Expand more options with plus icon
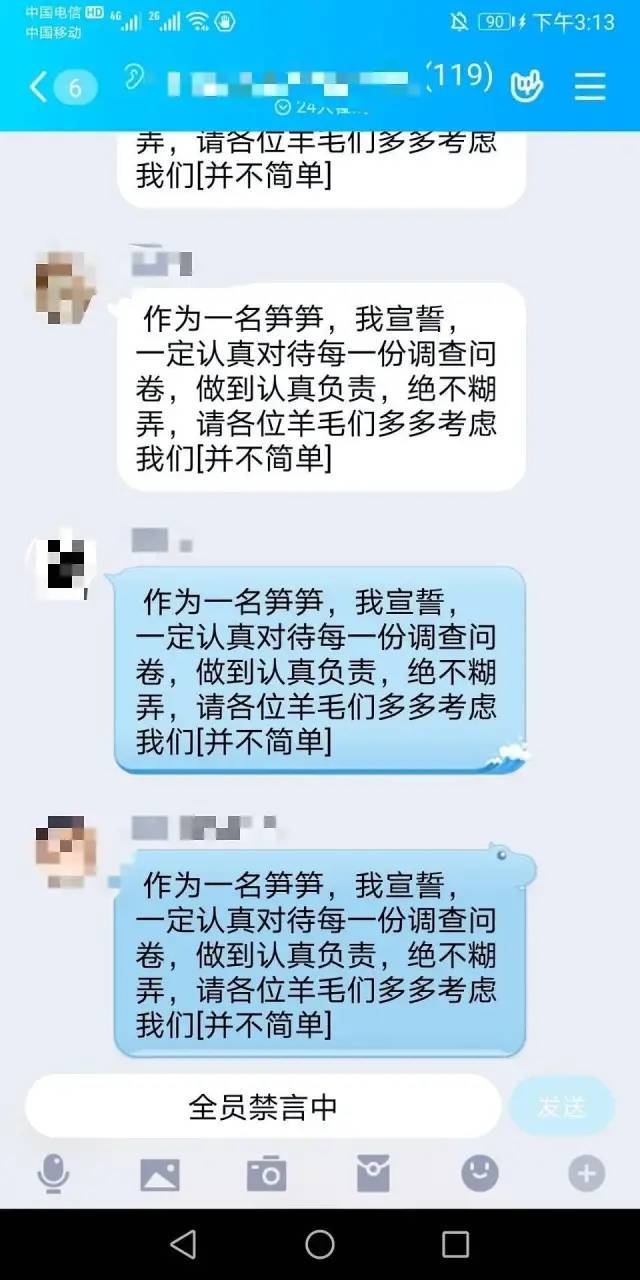This screenshot has height=1280, width=640. (x=587, y=1173)
